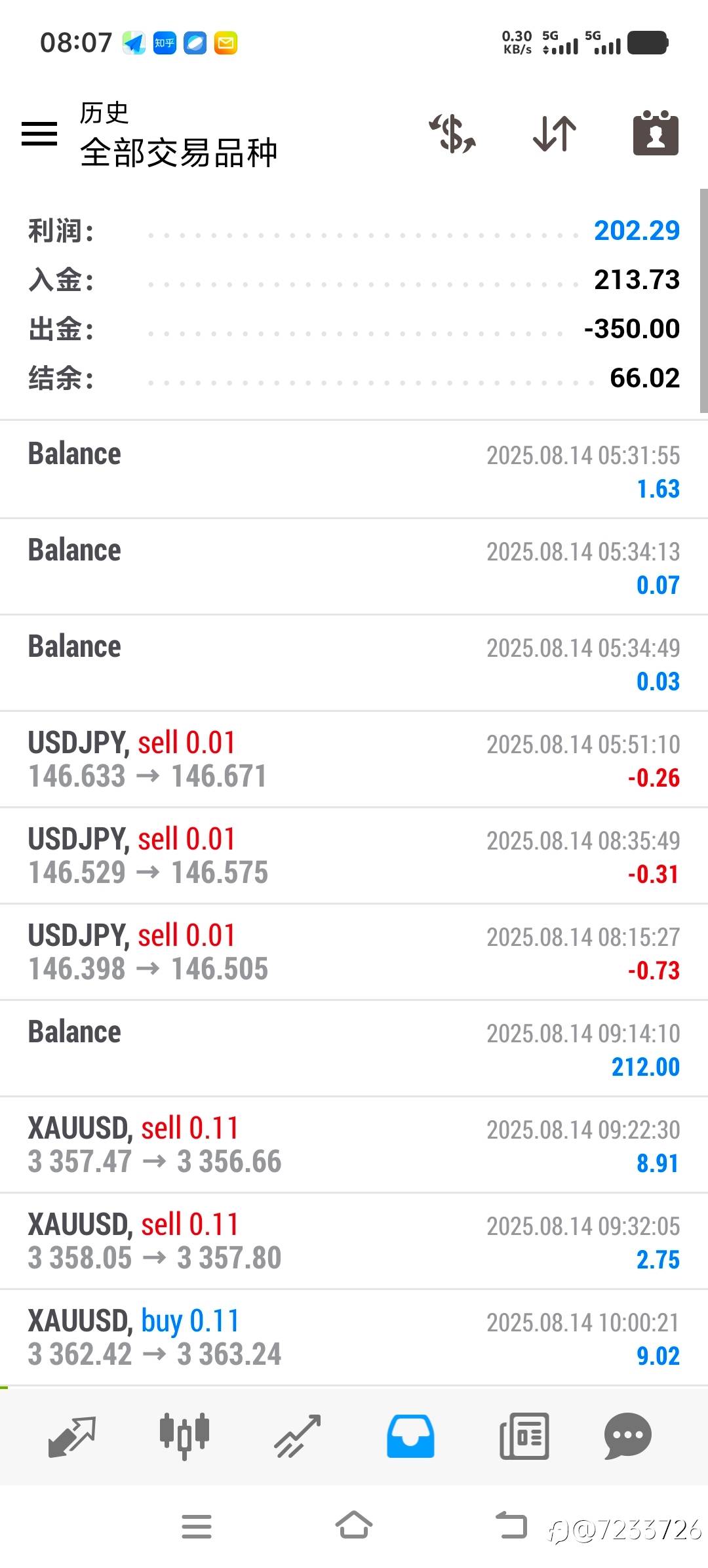Switch to the Quotes tab

point(72,1436)
